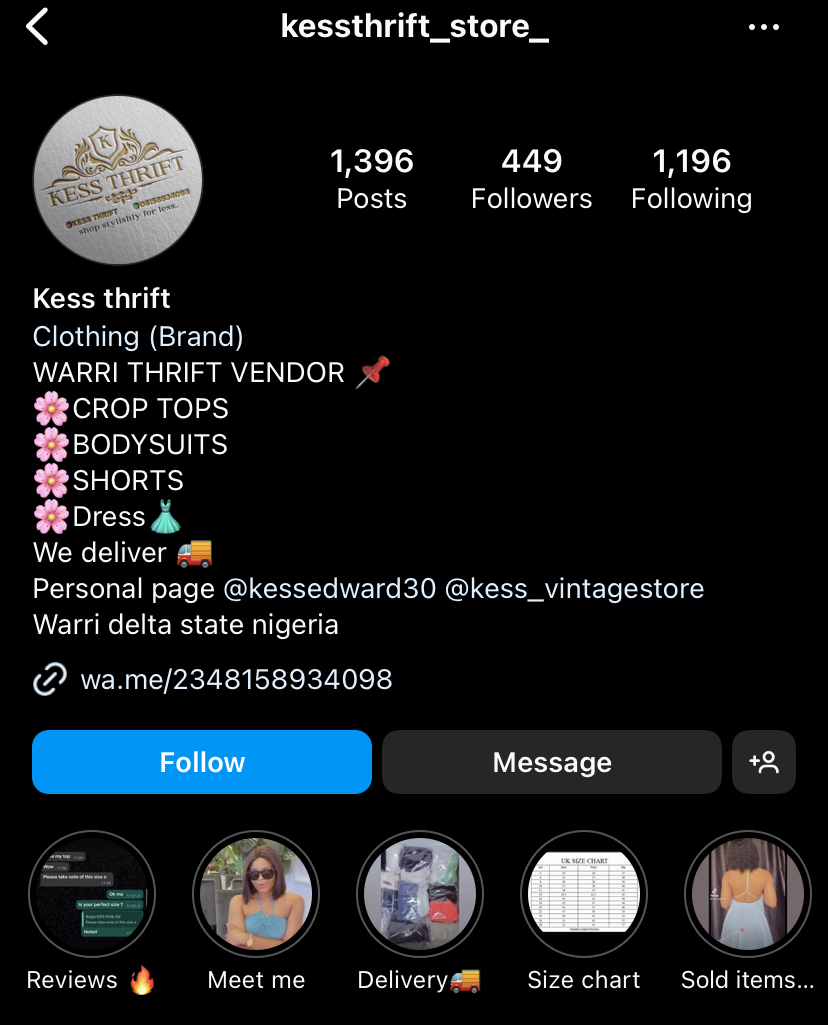The height and width of the screenshot is (1025, 828).
Task: Open the Meet me story highlight
Action: 256,894
